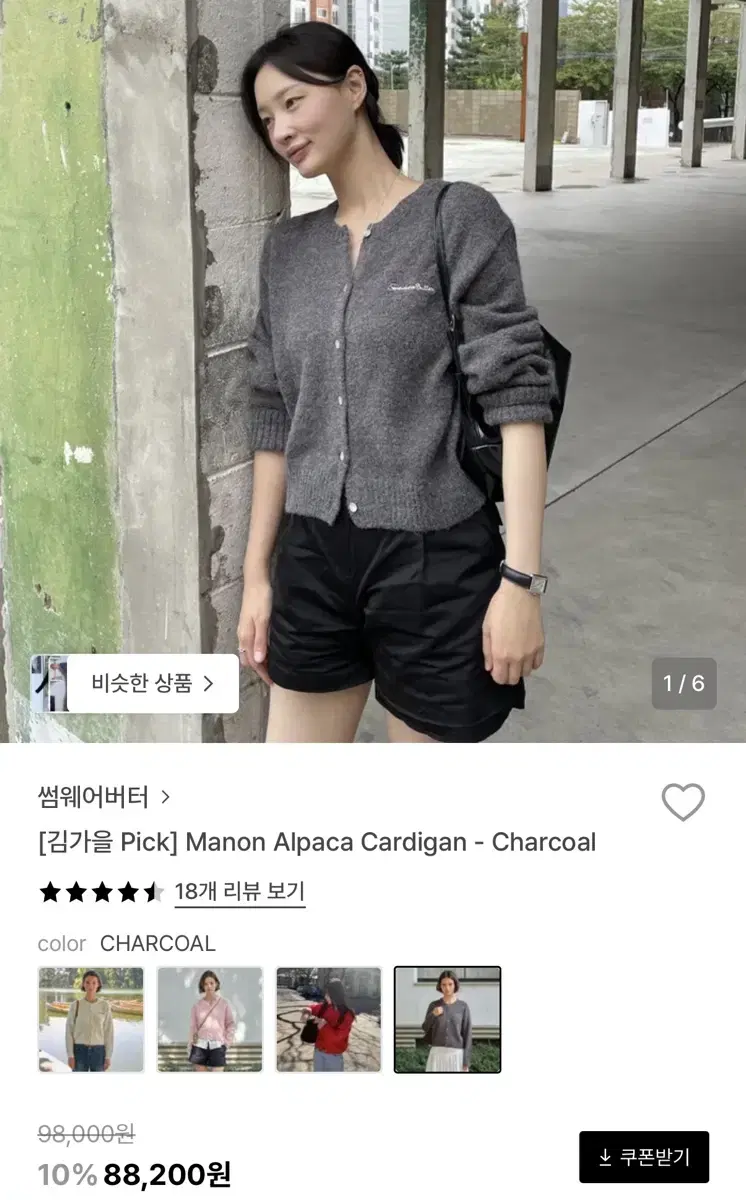Image resolution: width=746 pixels, height=1200 pixels.
Task: Select the red cardigan color swatch
Action: point(328,1017)
